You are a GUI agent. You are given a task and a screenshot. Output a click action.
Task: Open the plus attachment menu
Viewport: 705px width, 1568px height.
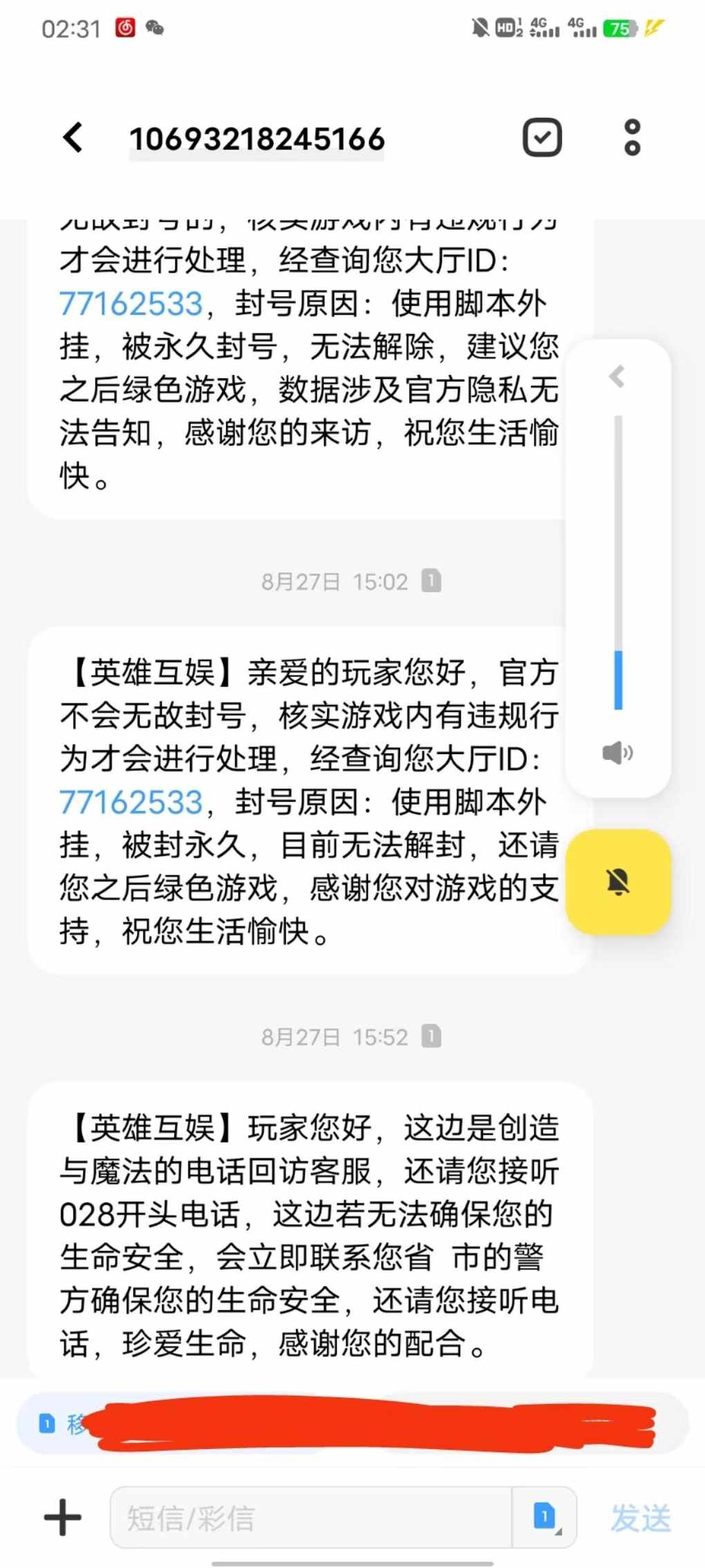63,1518
